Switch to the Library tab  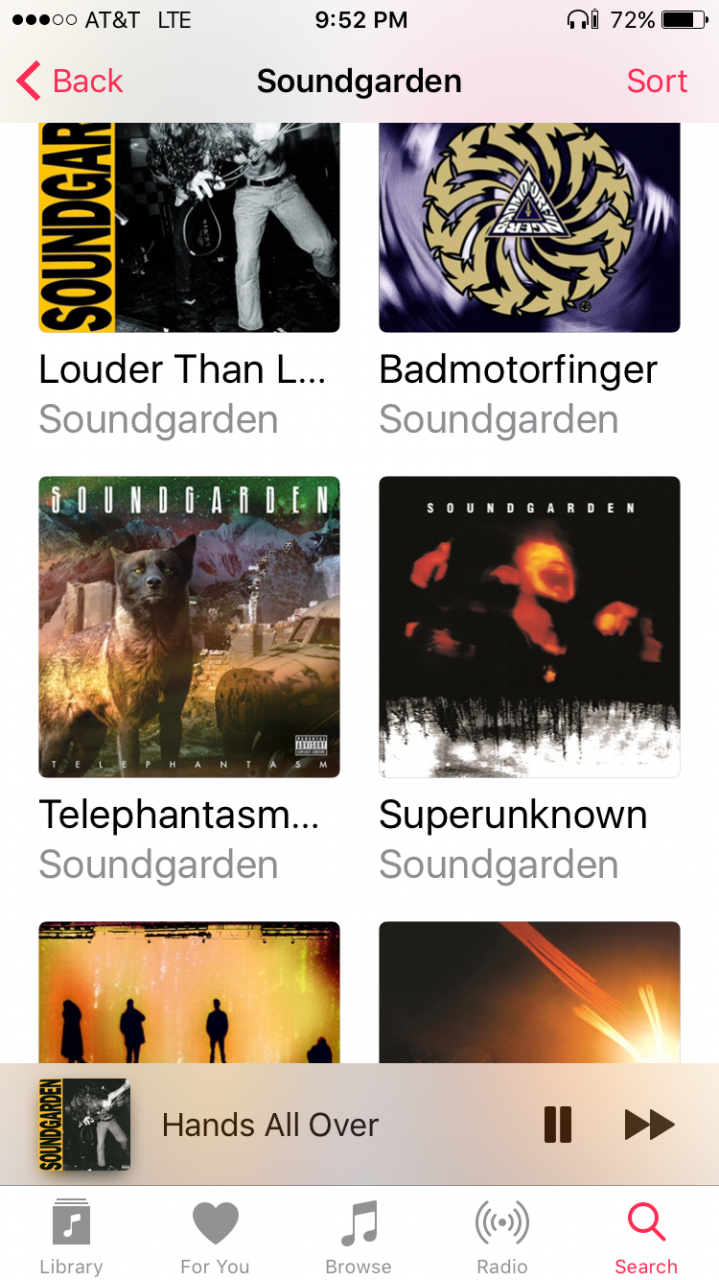(71, 1236)
